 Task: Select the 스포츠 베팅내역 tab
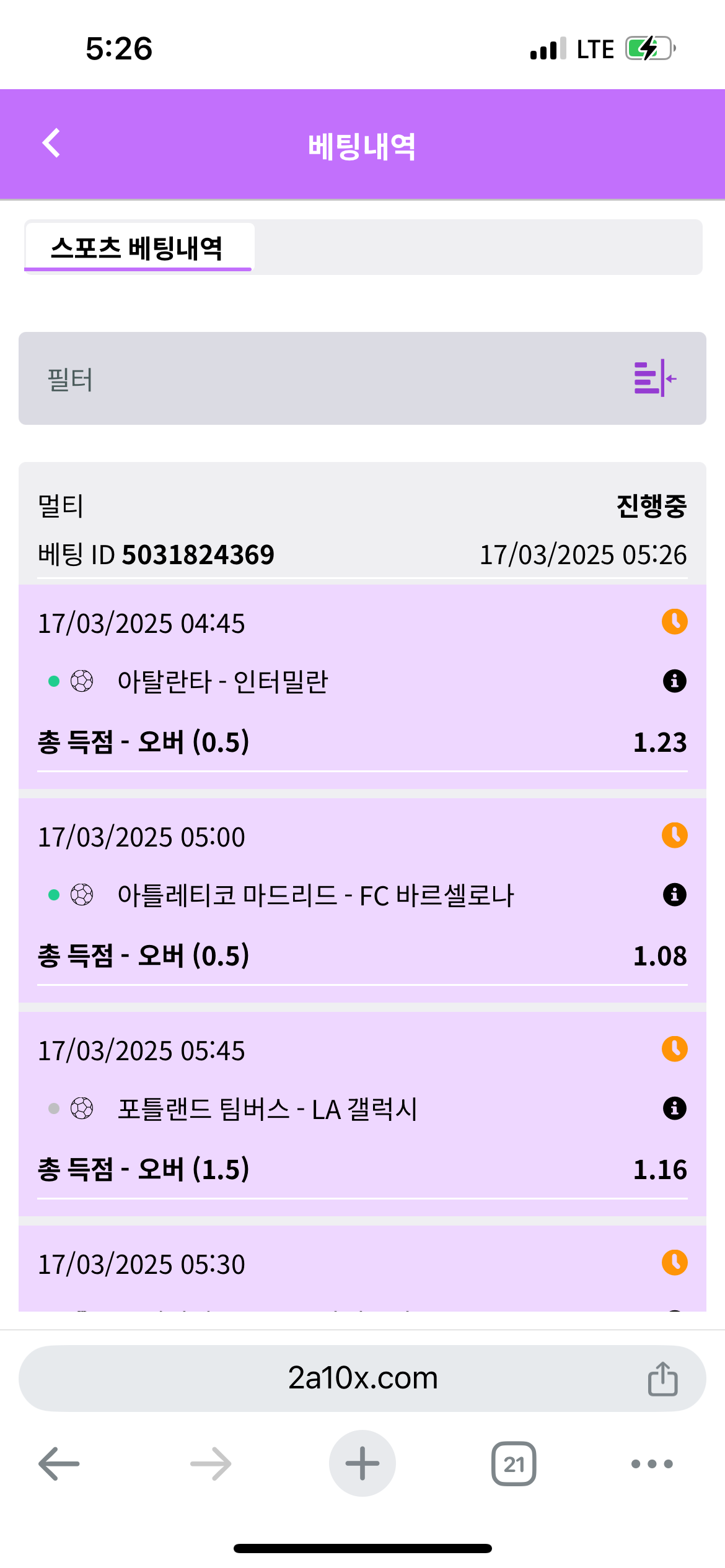138,248
